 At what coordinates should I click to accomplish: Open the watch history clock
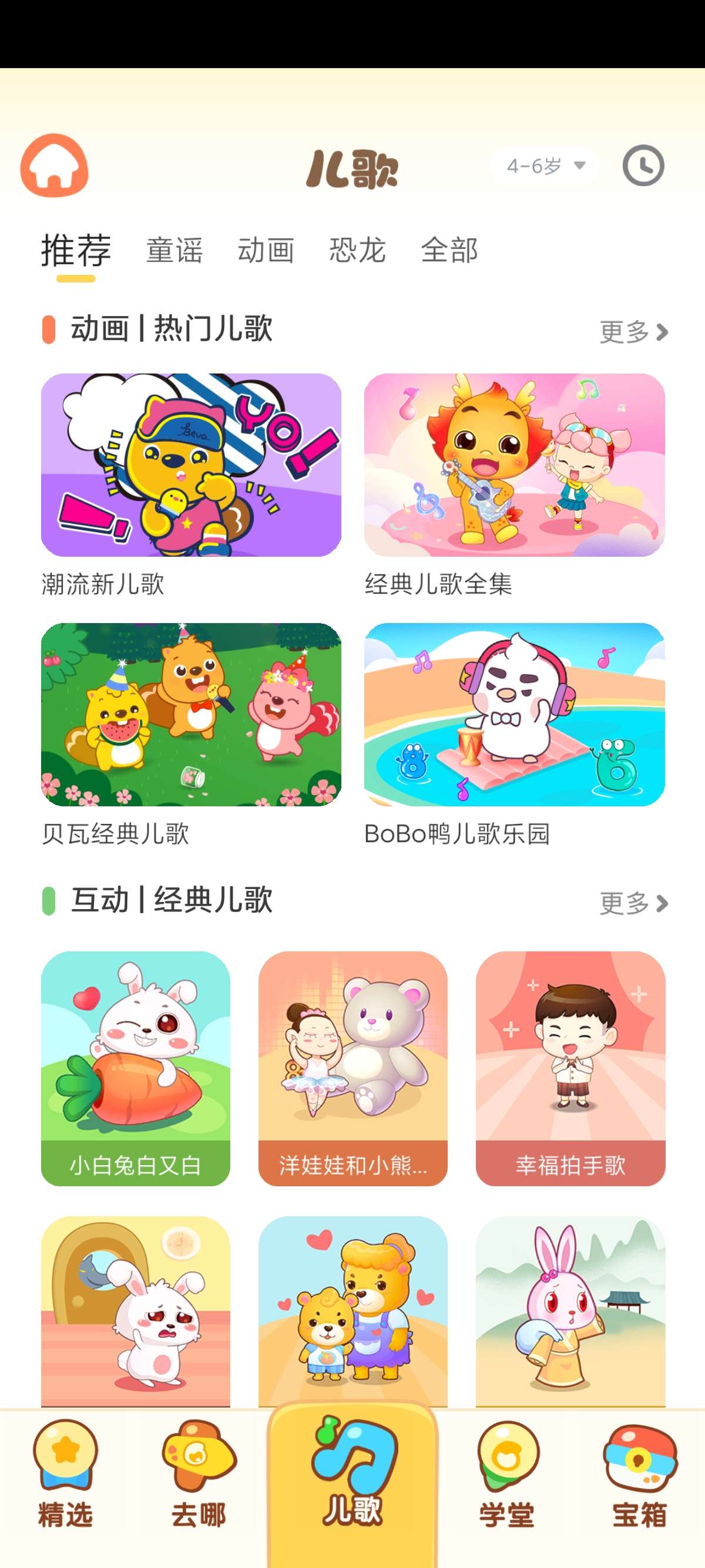tap(643, 166)
